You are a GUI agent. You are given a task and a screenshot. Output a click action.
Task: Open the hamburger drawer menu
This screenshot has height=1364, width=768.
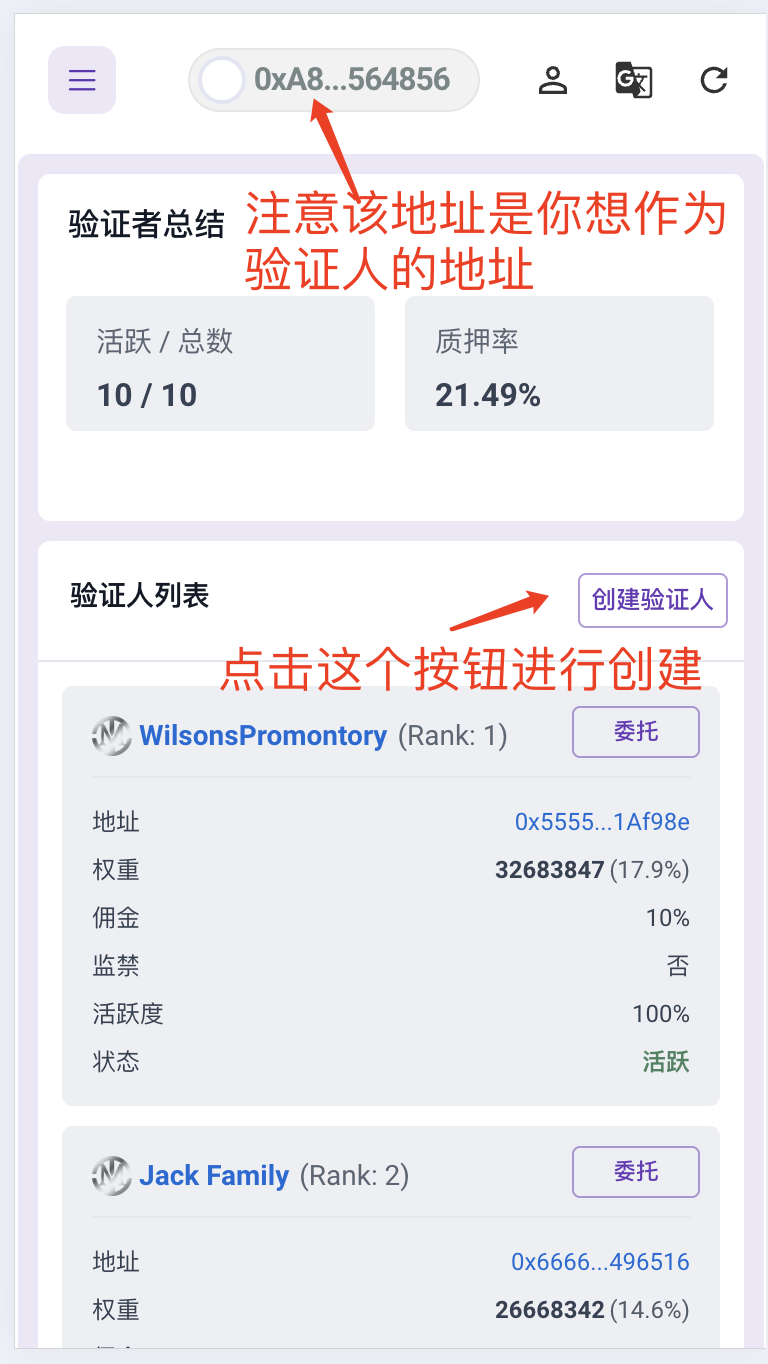(82, 80)
